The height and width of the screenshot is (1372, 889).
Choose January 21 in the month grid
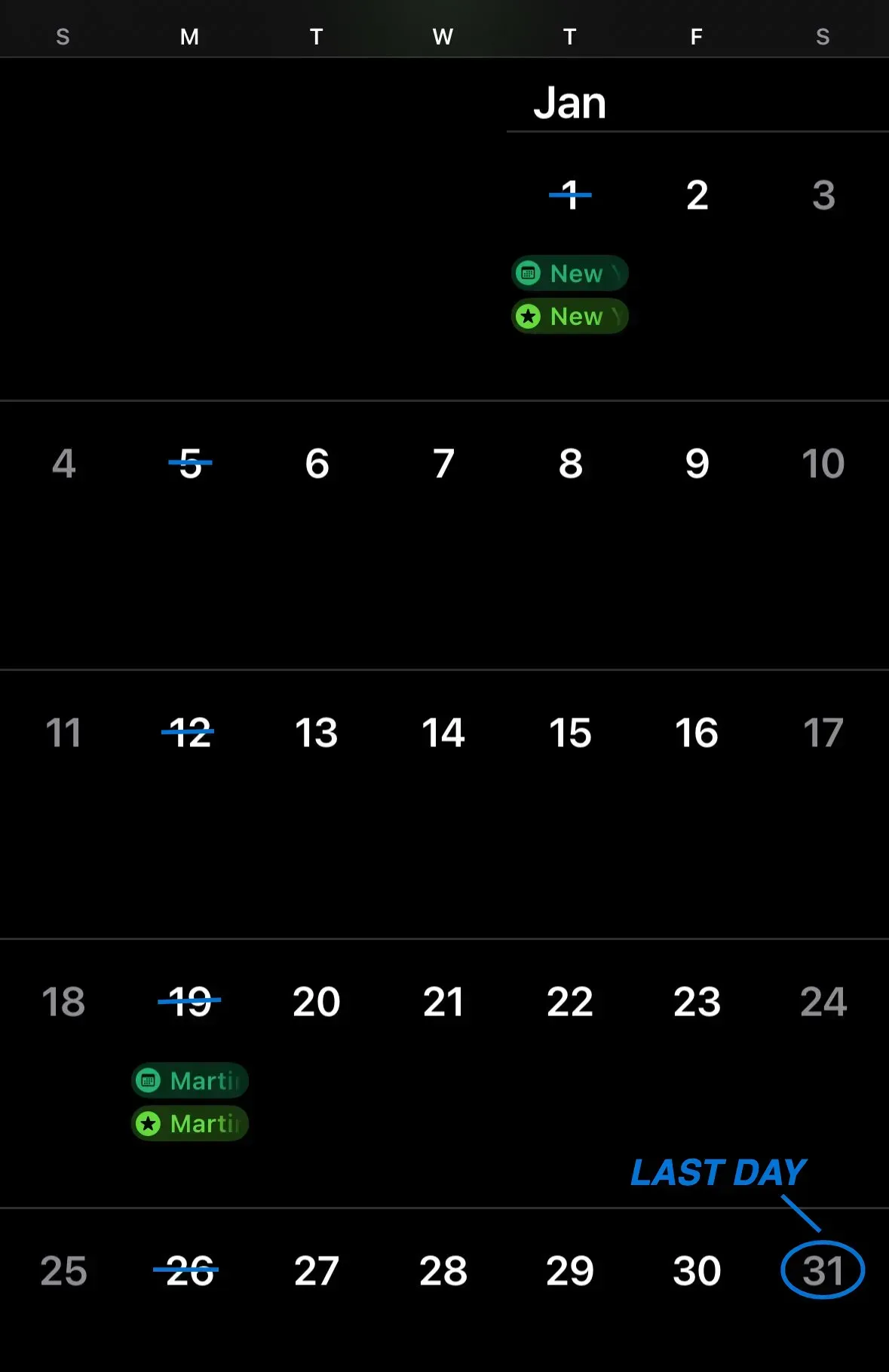coord(443,1002)
